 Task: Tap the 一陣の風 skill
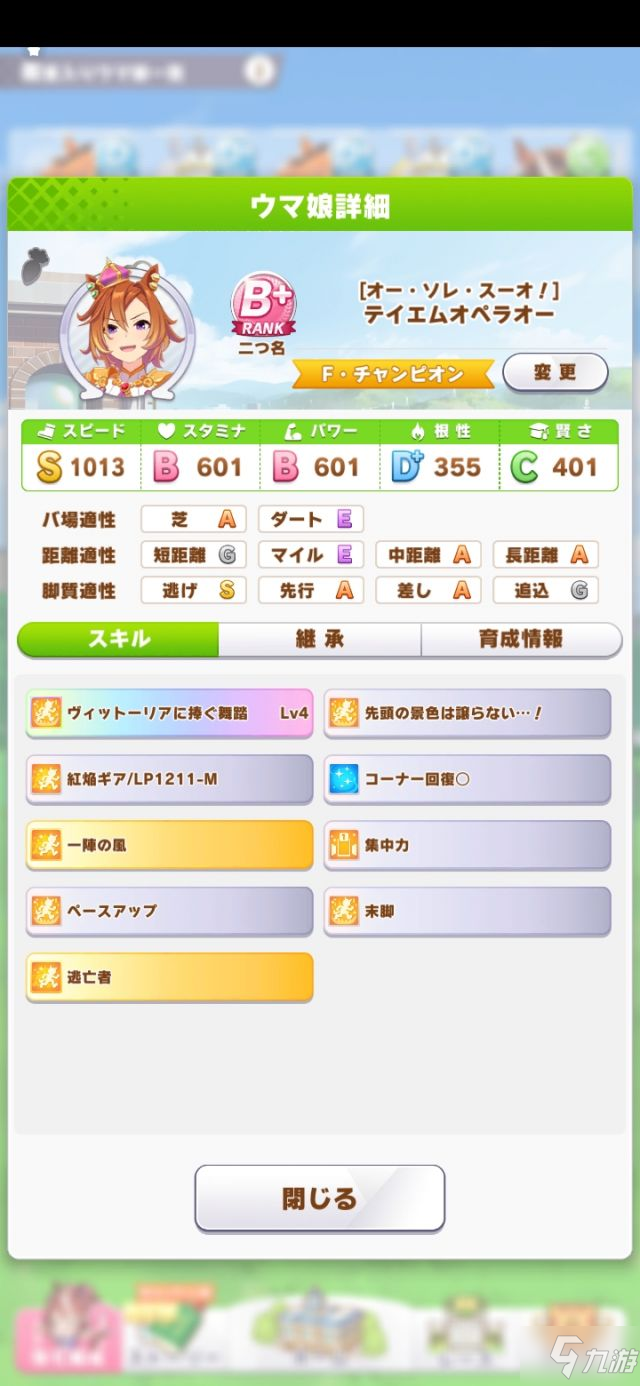pos(169,845)
